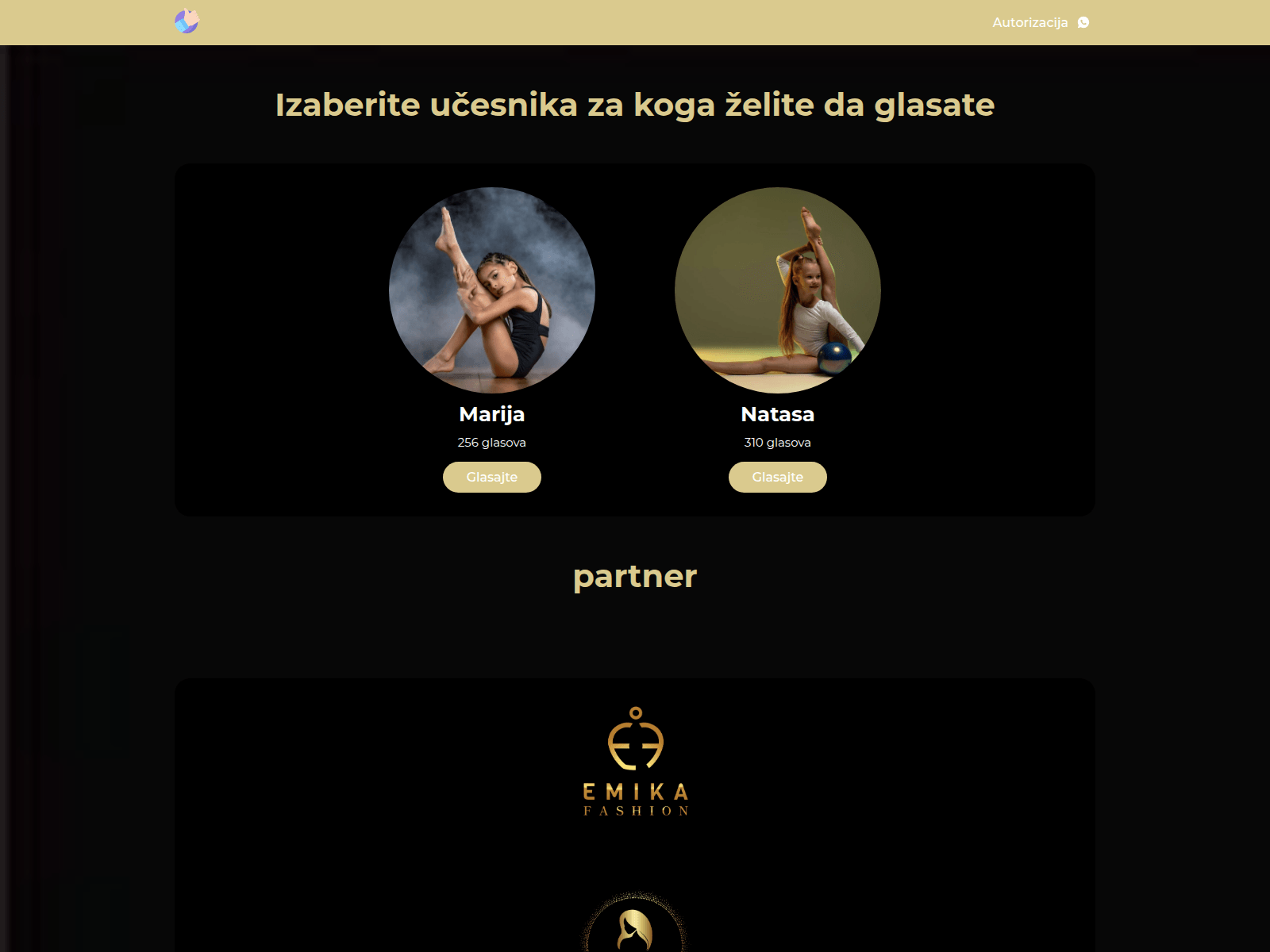Vote for Marija with the Glasajte button
This screenshot has width=1270, height=952.
[492, 477]
